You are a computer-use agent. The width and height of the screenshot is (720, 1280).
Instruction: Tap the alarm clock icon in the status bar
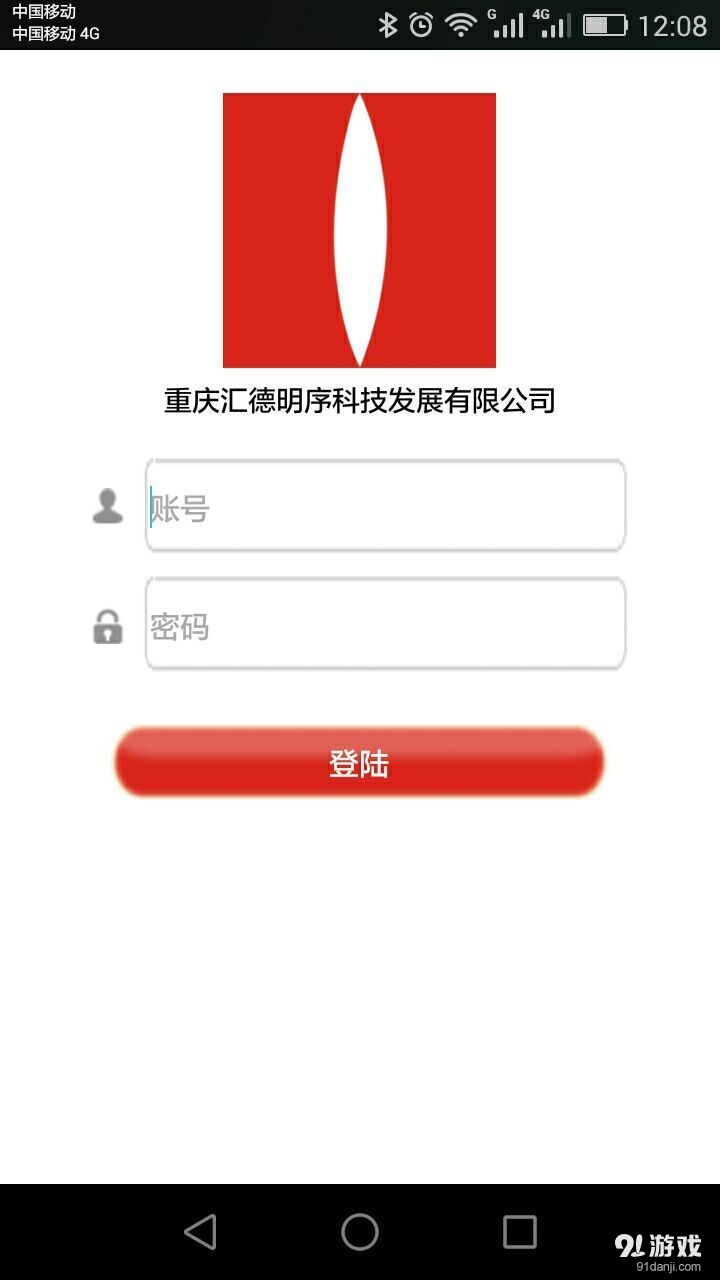point(422,22)
